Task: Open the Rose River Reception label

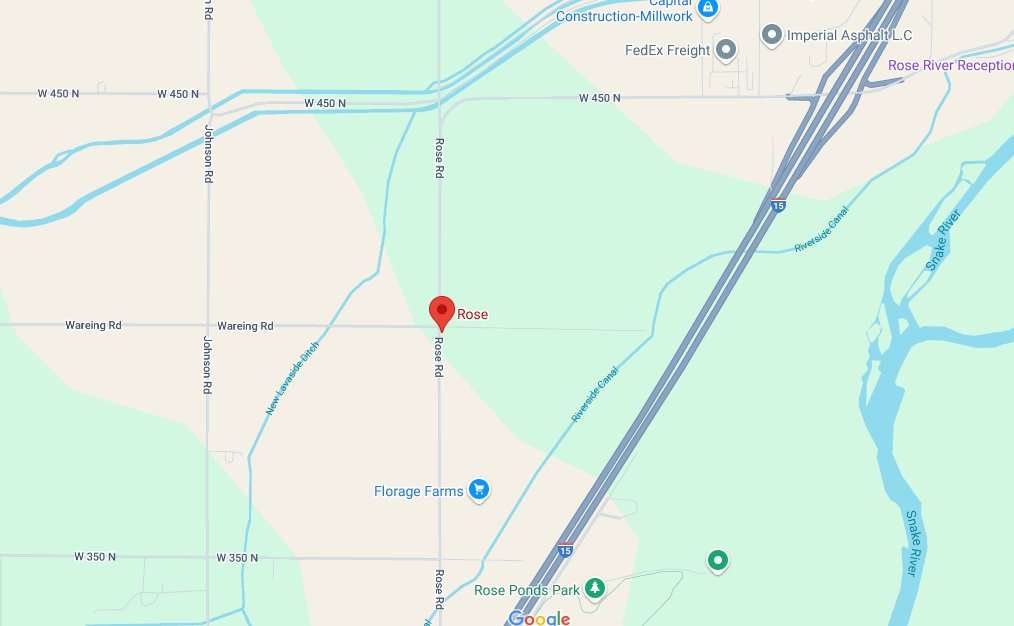Action: 950,65
